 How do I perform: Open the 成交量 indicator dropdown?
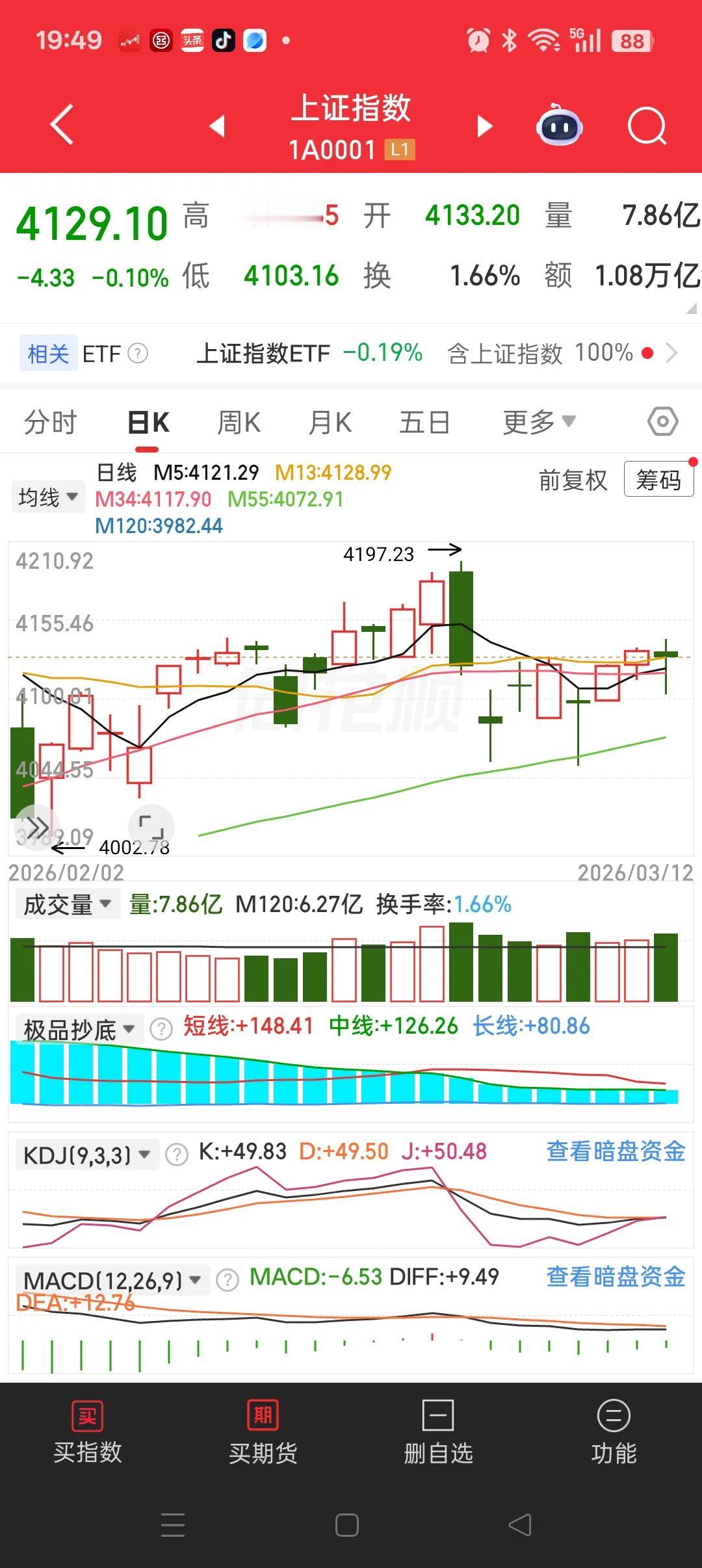[67, 904]
